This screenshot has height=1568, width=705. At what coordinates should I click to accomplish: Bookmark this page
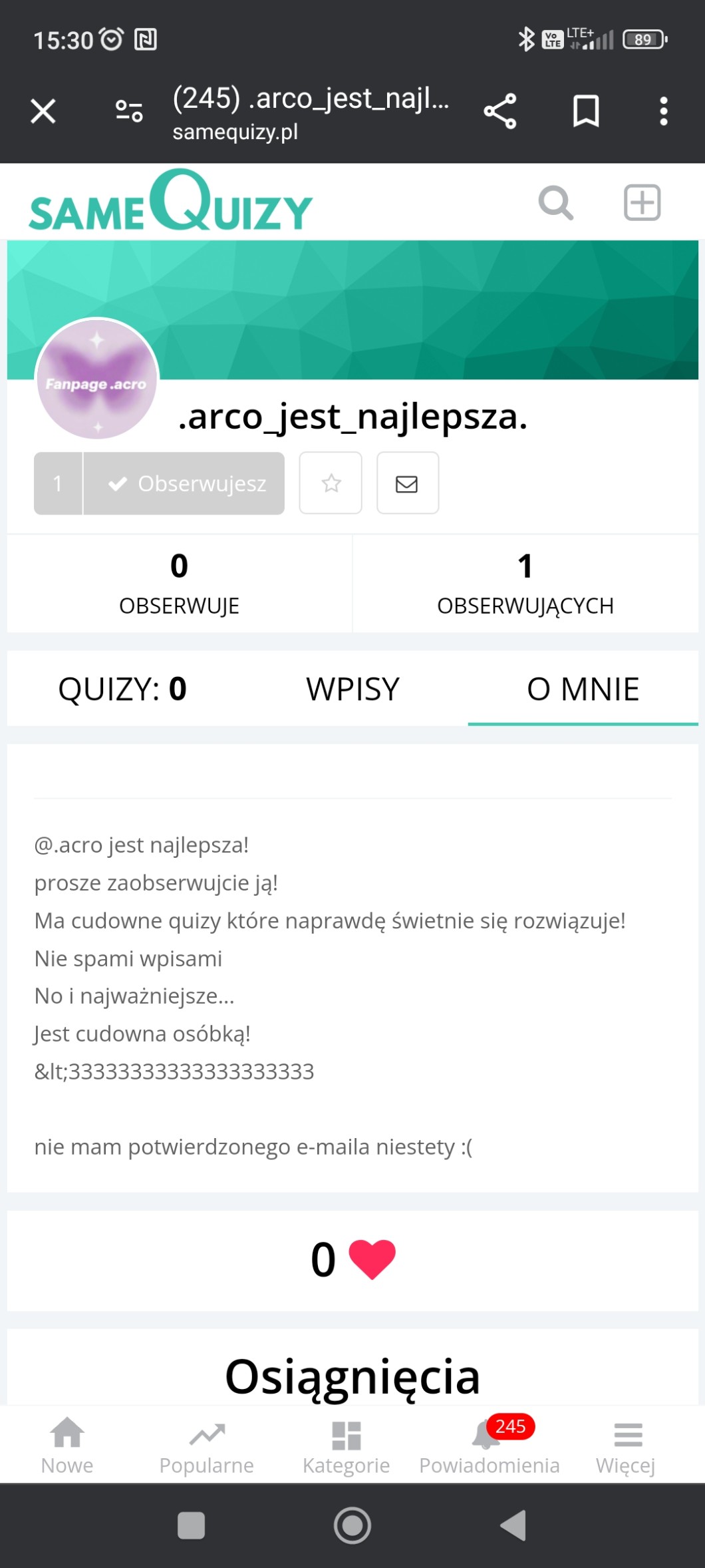pos(586,111)
